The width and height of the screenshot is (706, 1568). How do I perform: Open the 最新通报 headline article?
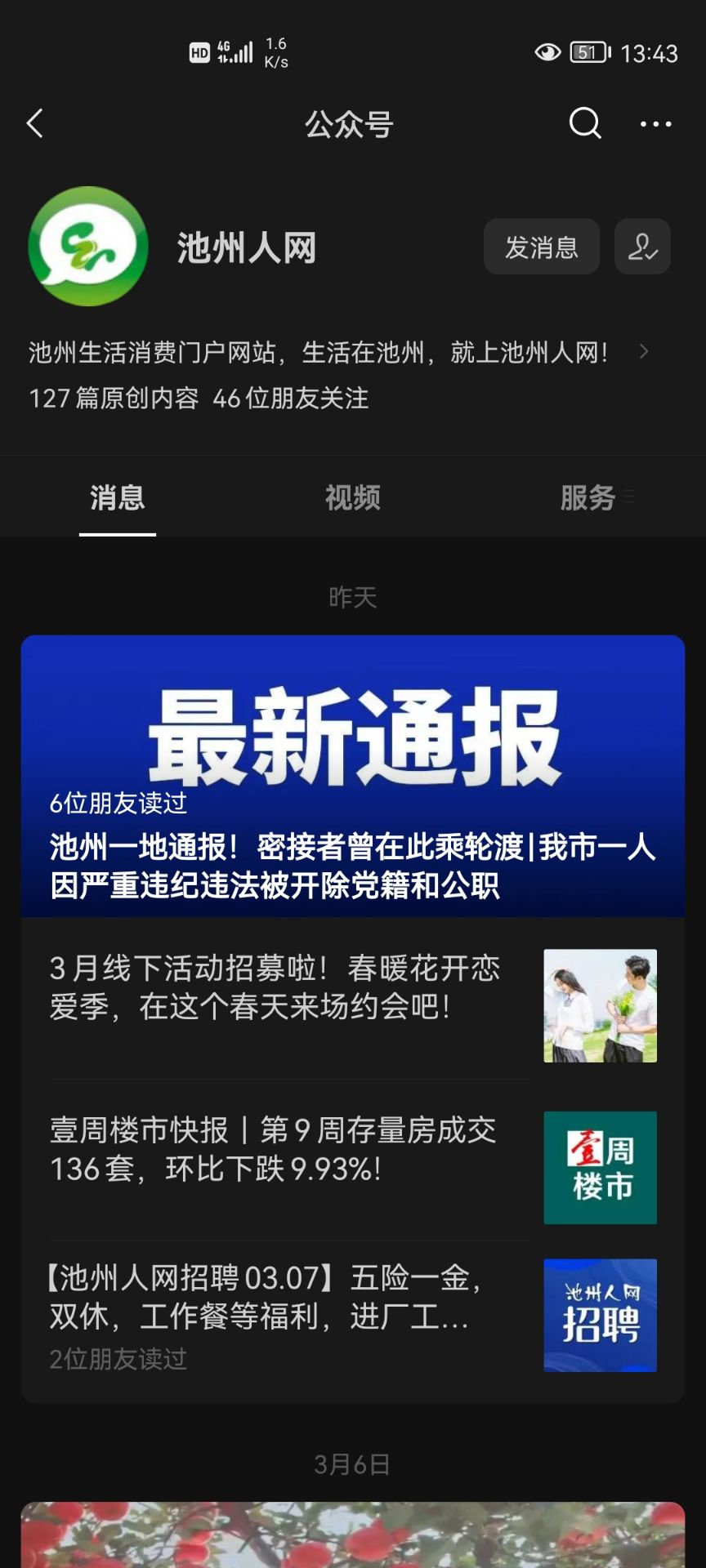352,776
